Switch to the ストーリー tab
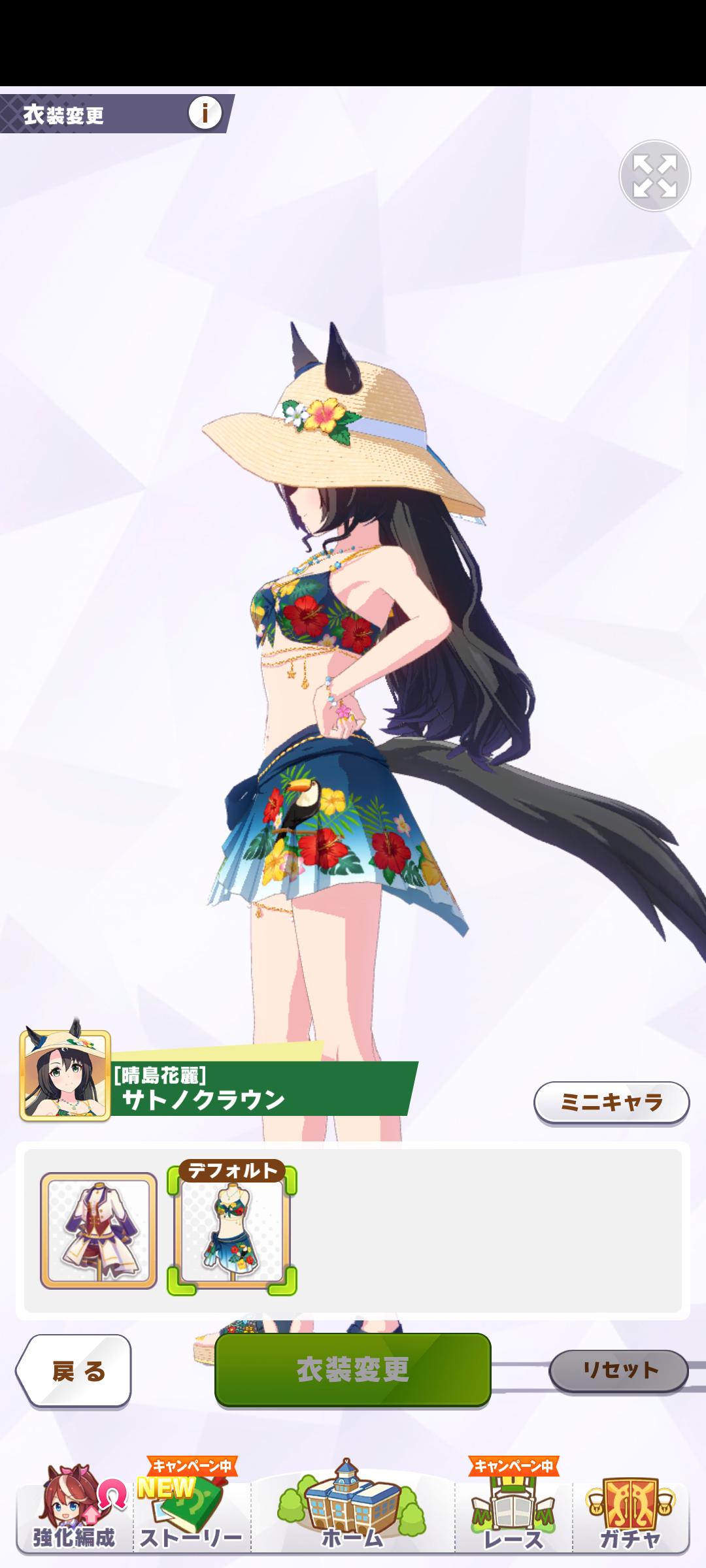 191,1516
